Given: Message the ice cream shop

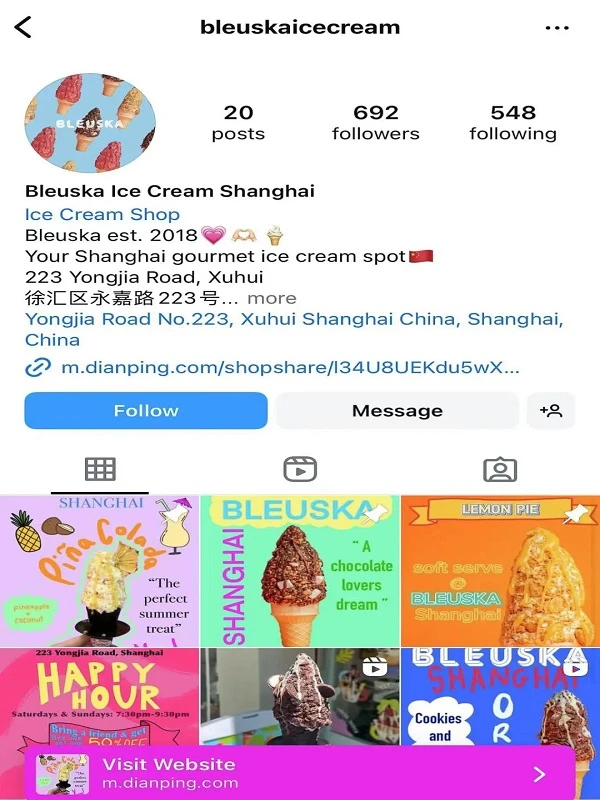Looking at the screenshot, I should tap(397, 410).
